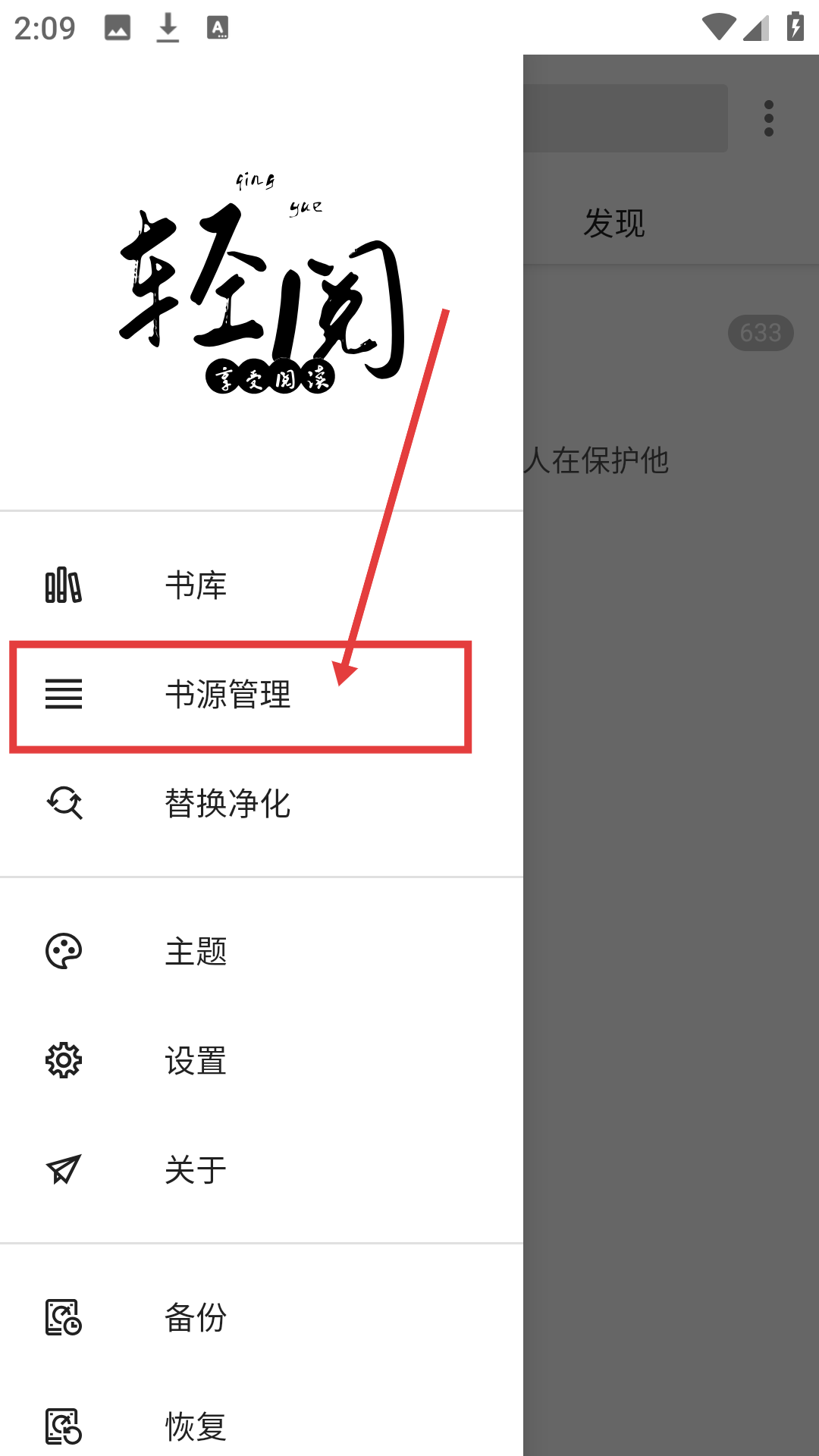Viewport: 819px width, 1456px height.
Task: Open 替换净化 option
Action: [x=227, y=804]
